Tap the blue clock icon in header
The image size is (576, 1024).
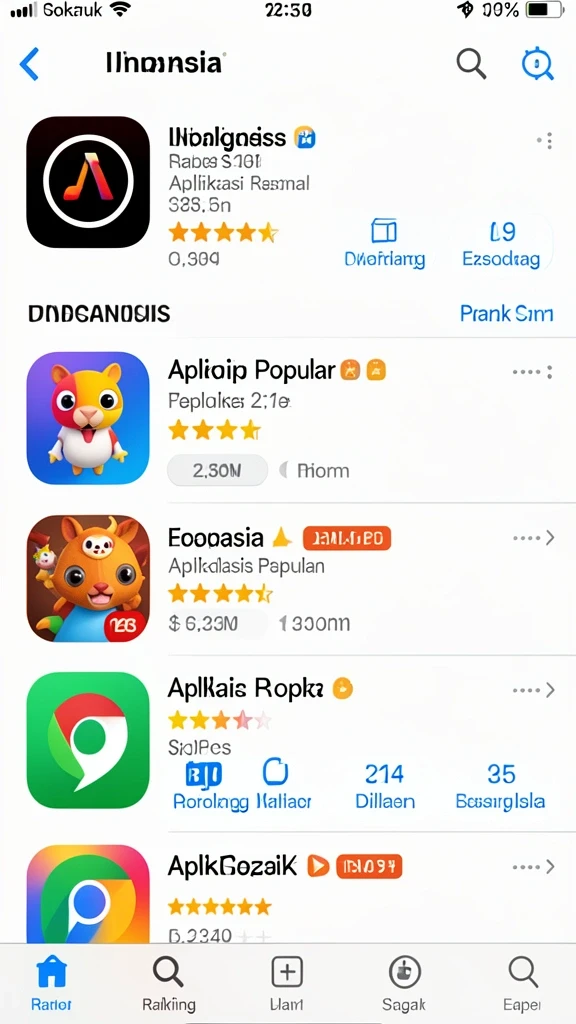[537, 64]
